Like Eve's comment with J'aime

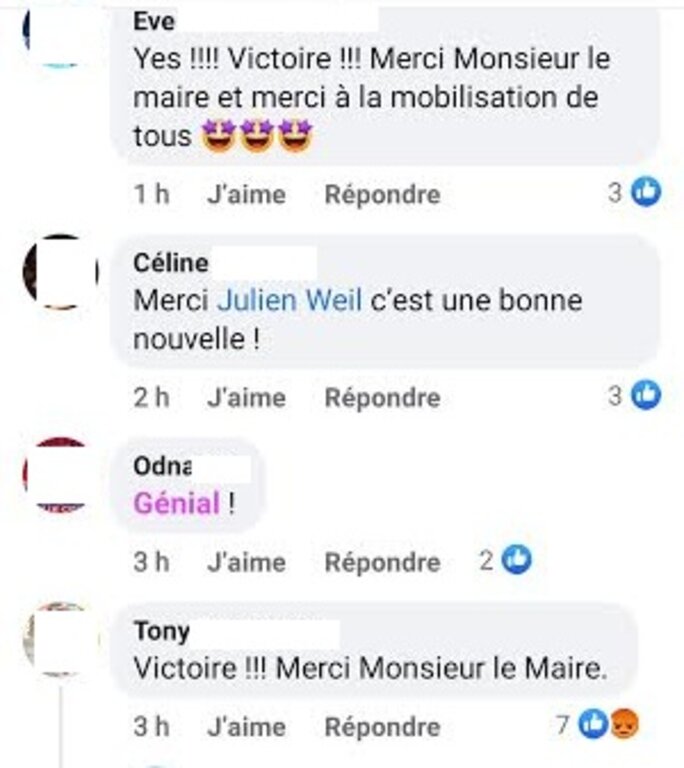coord(245,194)
